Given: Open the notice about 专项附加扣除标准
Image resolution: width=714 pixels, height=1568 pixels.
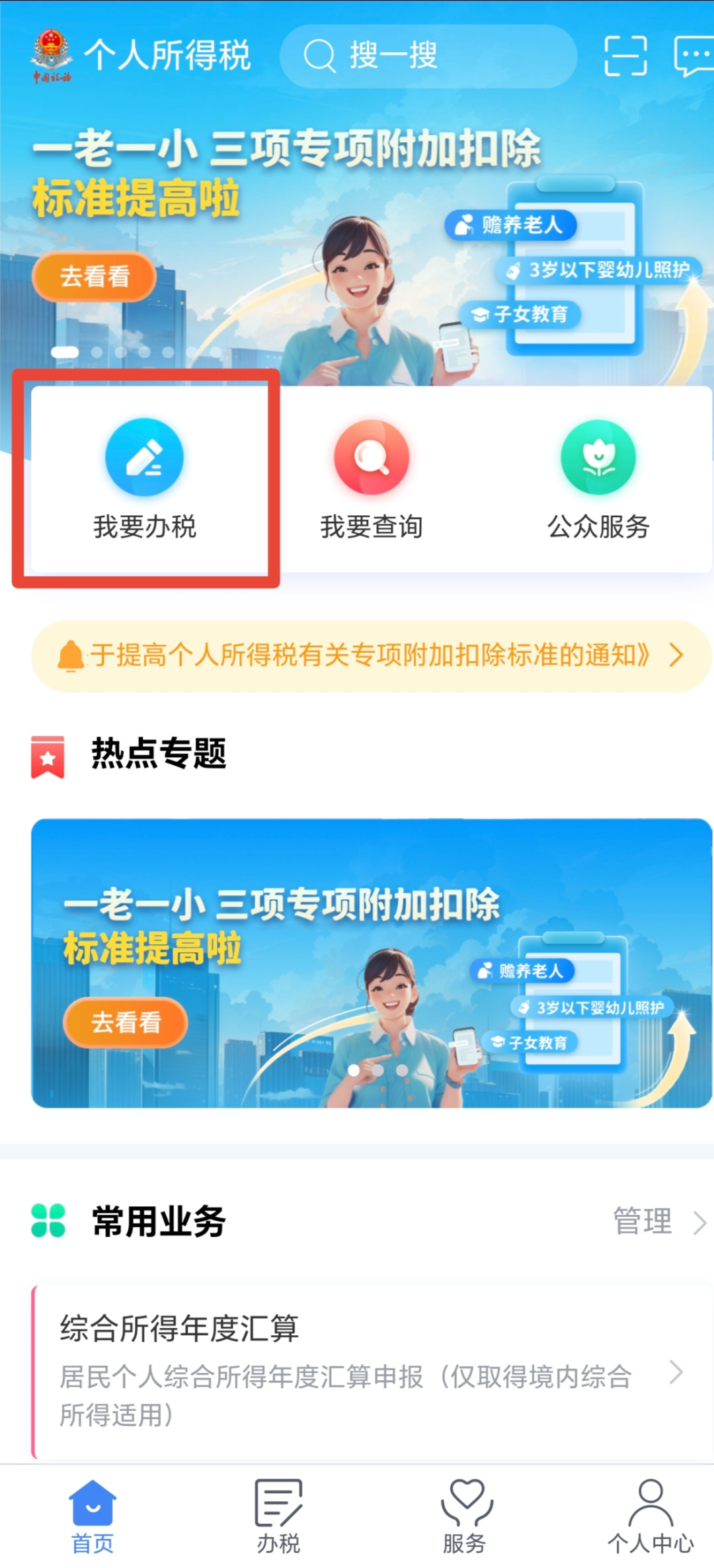Looking at the screenshot, I should 371,656.
